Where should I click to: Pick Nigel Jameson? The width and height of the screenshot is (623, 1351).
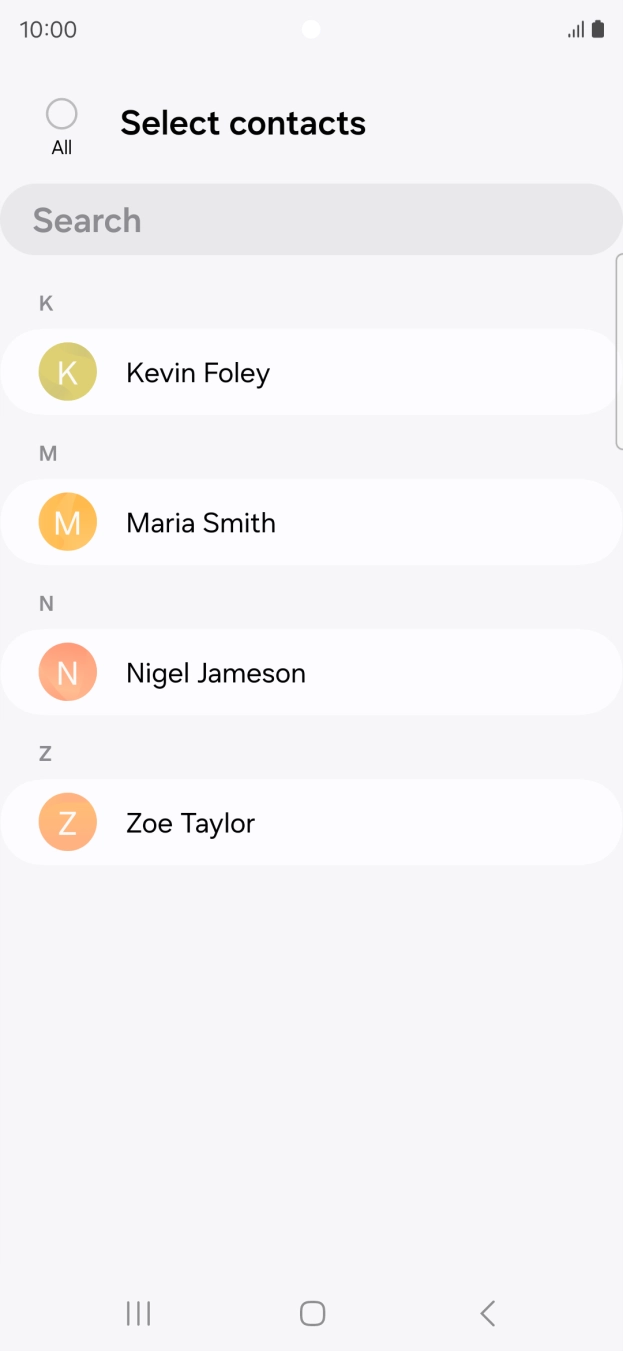(x=311, y=673)
